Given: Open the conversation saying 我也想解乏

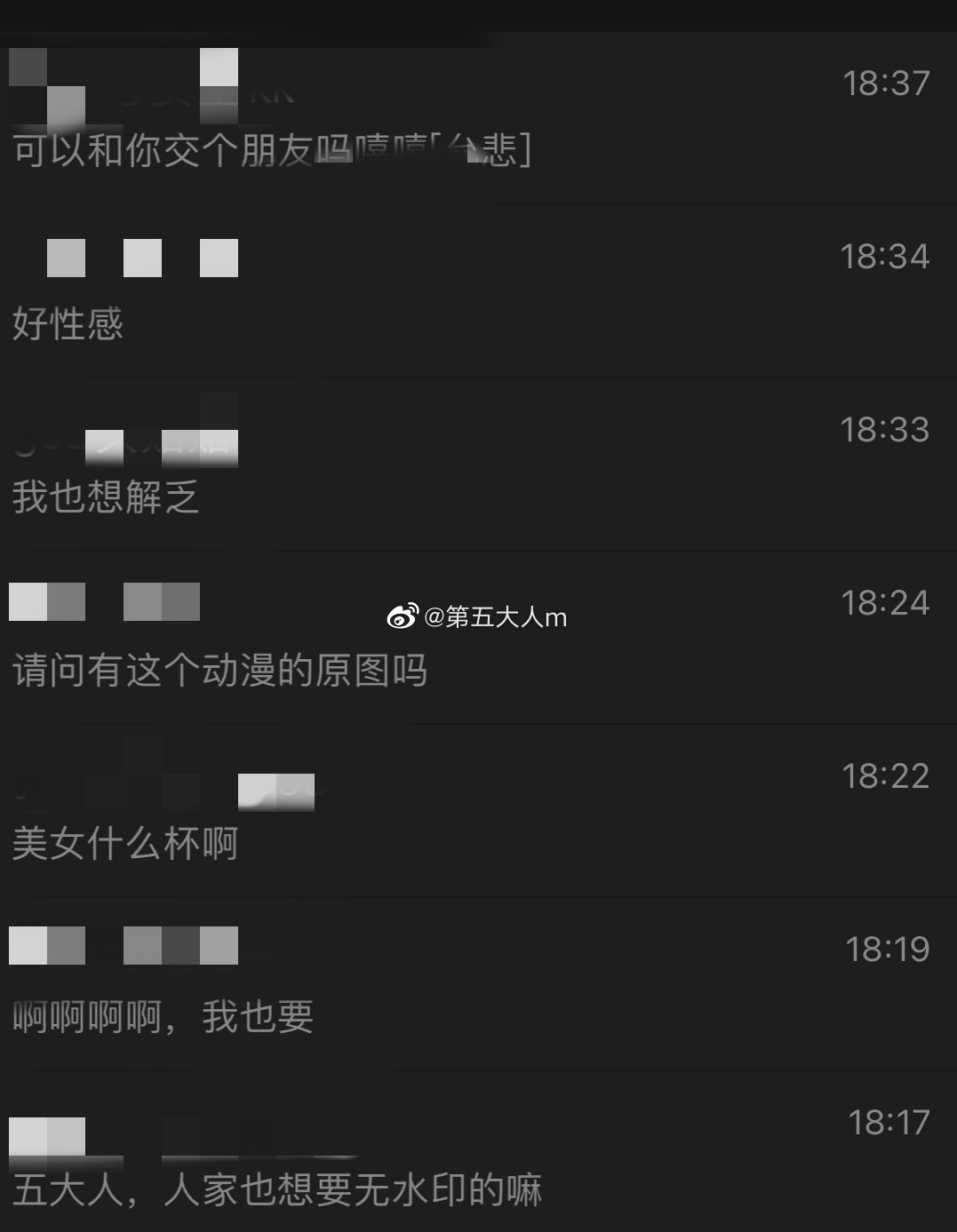Looking at the screenshot, I should click(105, 497).
